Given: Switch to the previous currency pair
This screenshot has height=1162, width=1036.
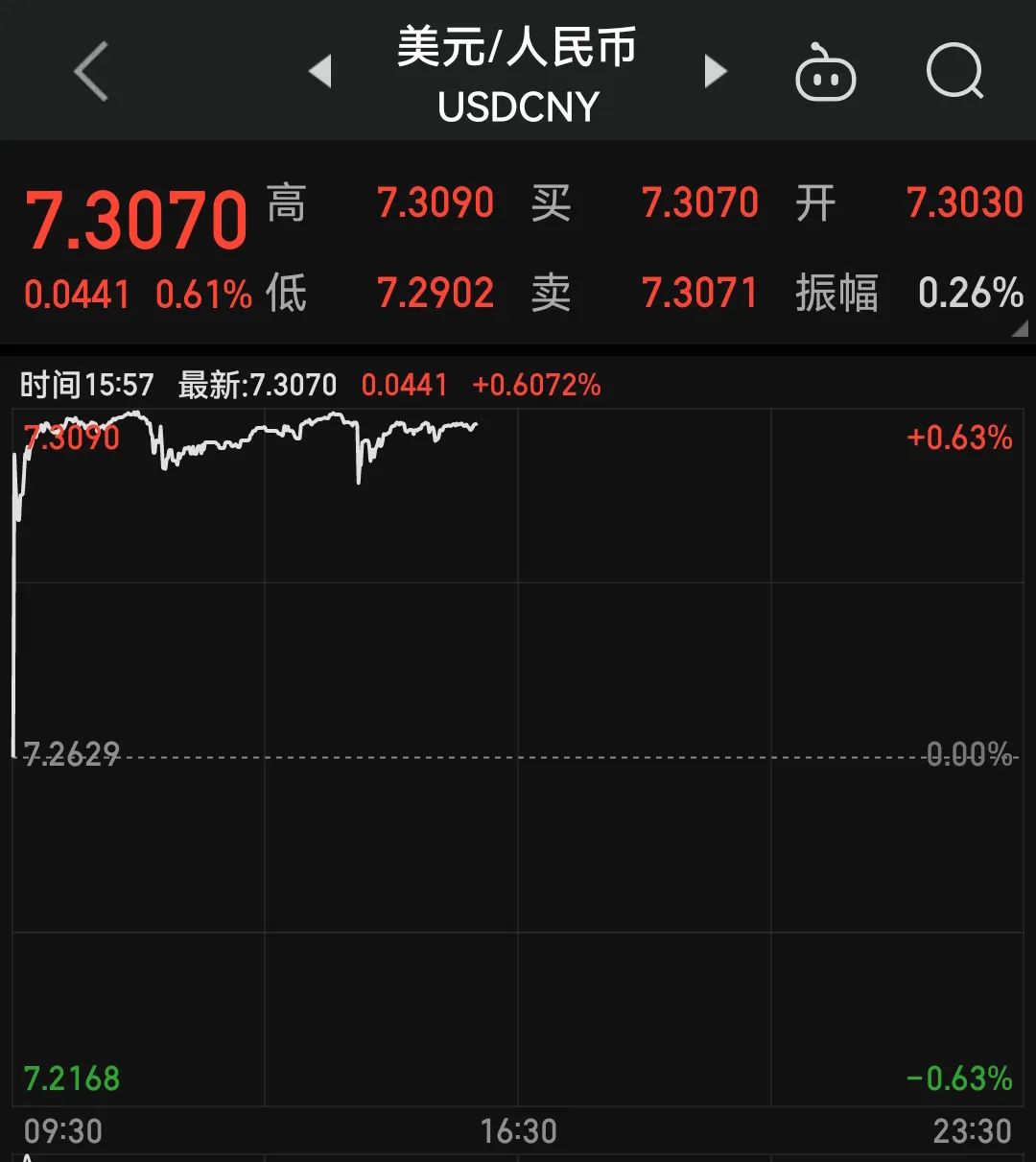Looking at the screenshot, I should (x=320, y=72).
